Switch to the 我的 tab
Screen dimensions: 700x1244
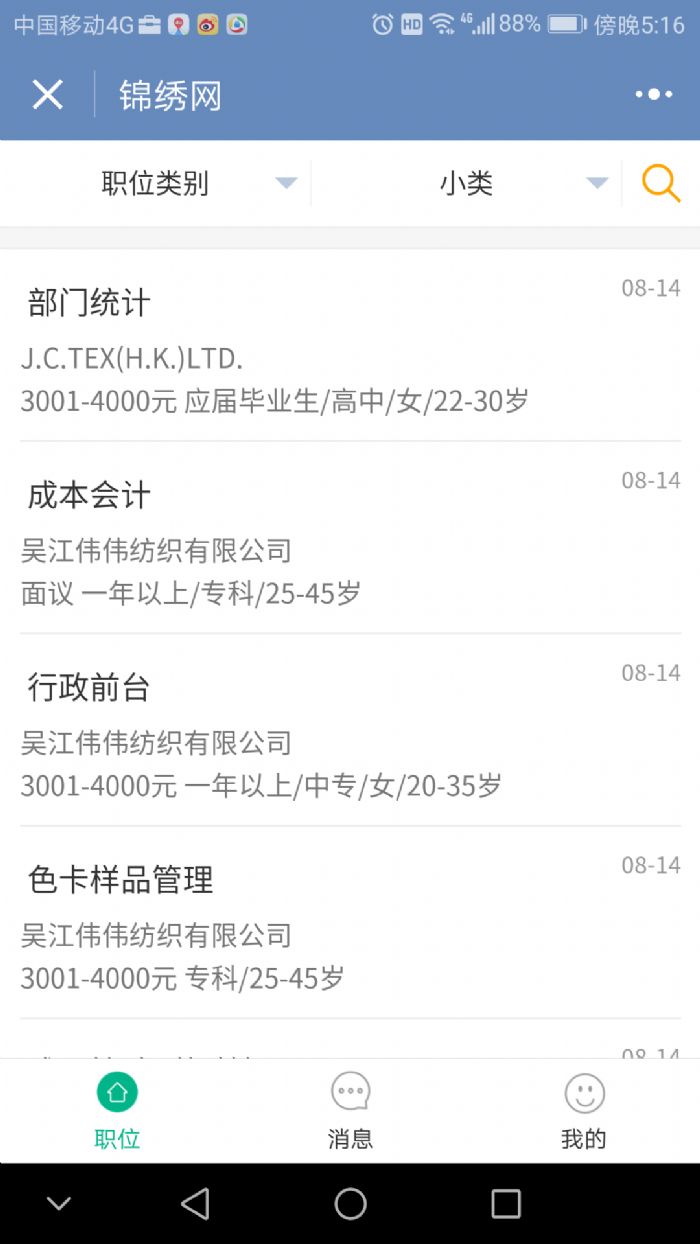[584, 1112]
